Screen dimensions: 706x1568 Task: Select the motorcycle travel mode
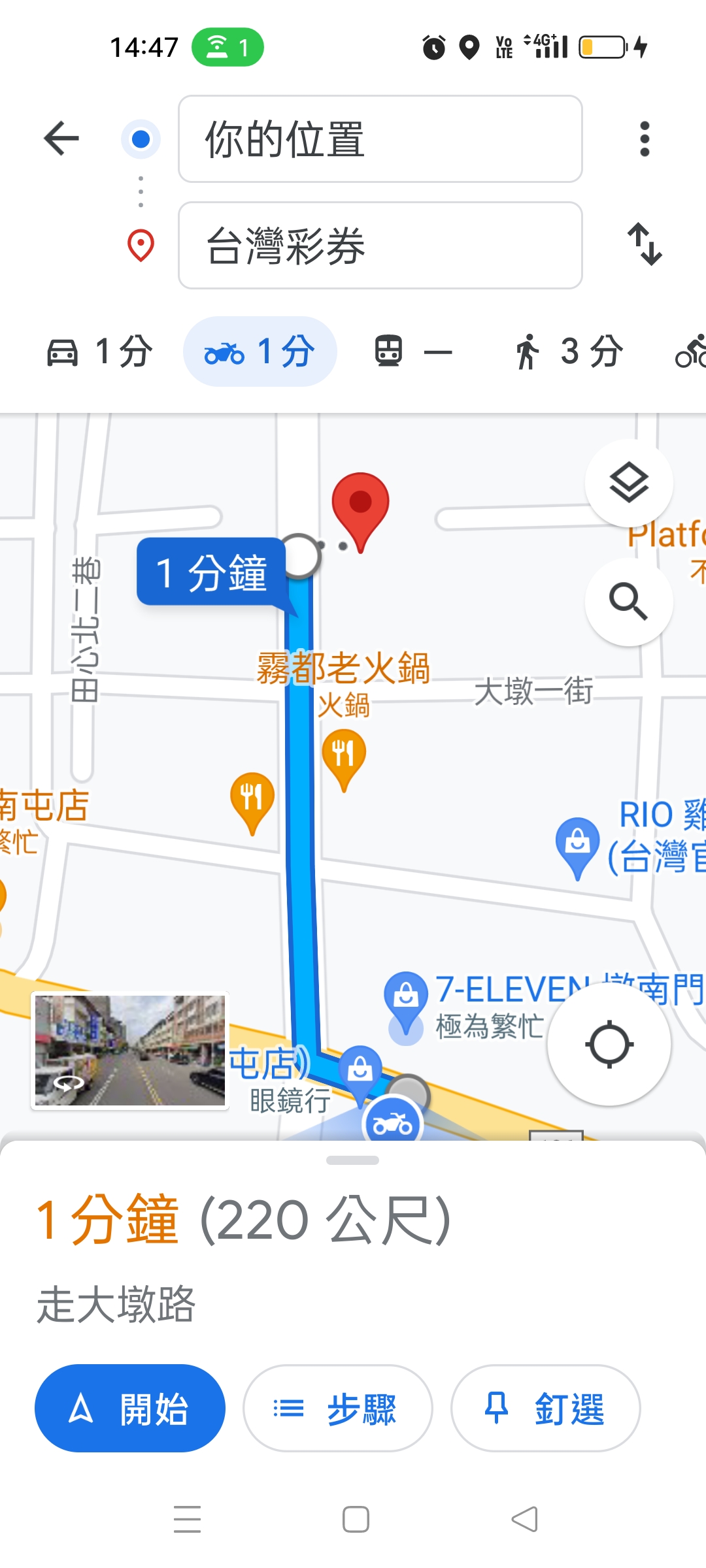pyautogui.click(x=260, y=351)
